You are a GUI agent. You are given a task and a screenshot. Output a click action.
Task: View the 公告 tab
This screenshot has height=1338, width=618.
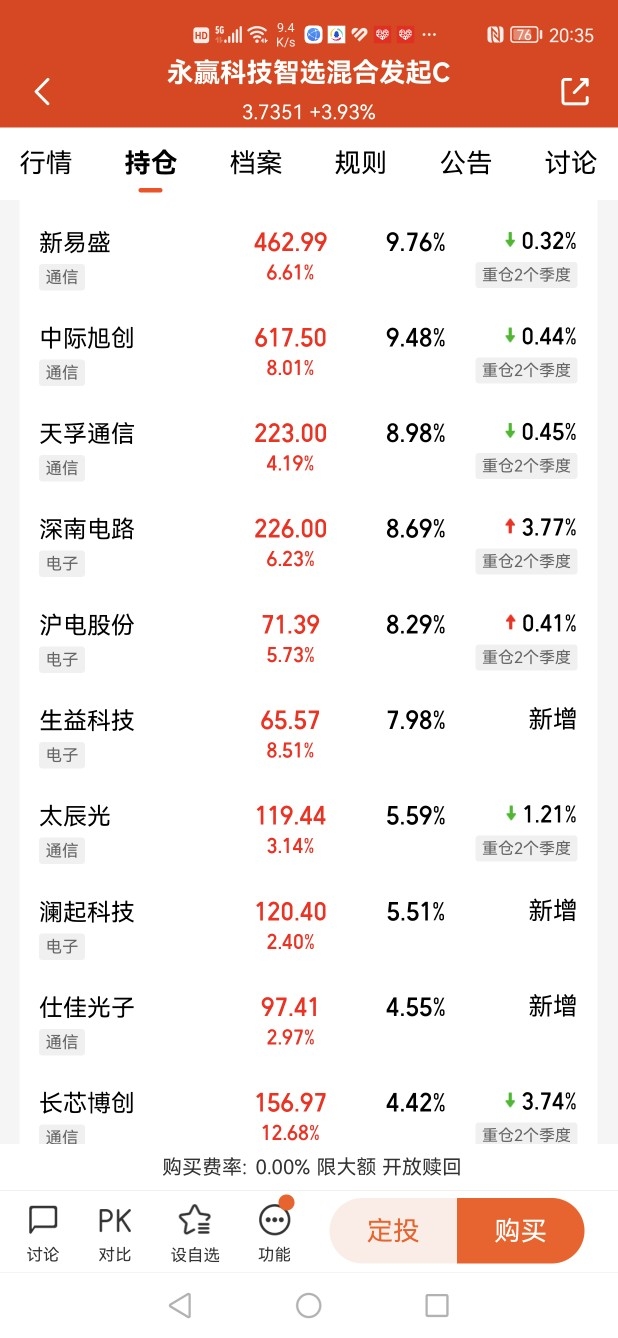tap(466, 163)
